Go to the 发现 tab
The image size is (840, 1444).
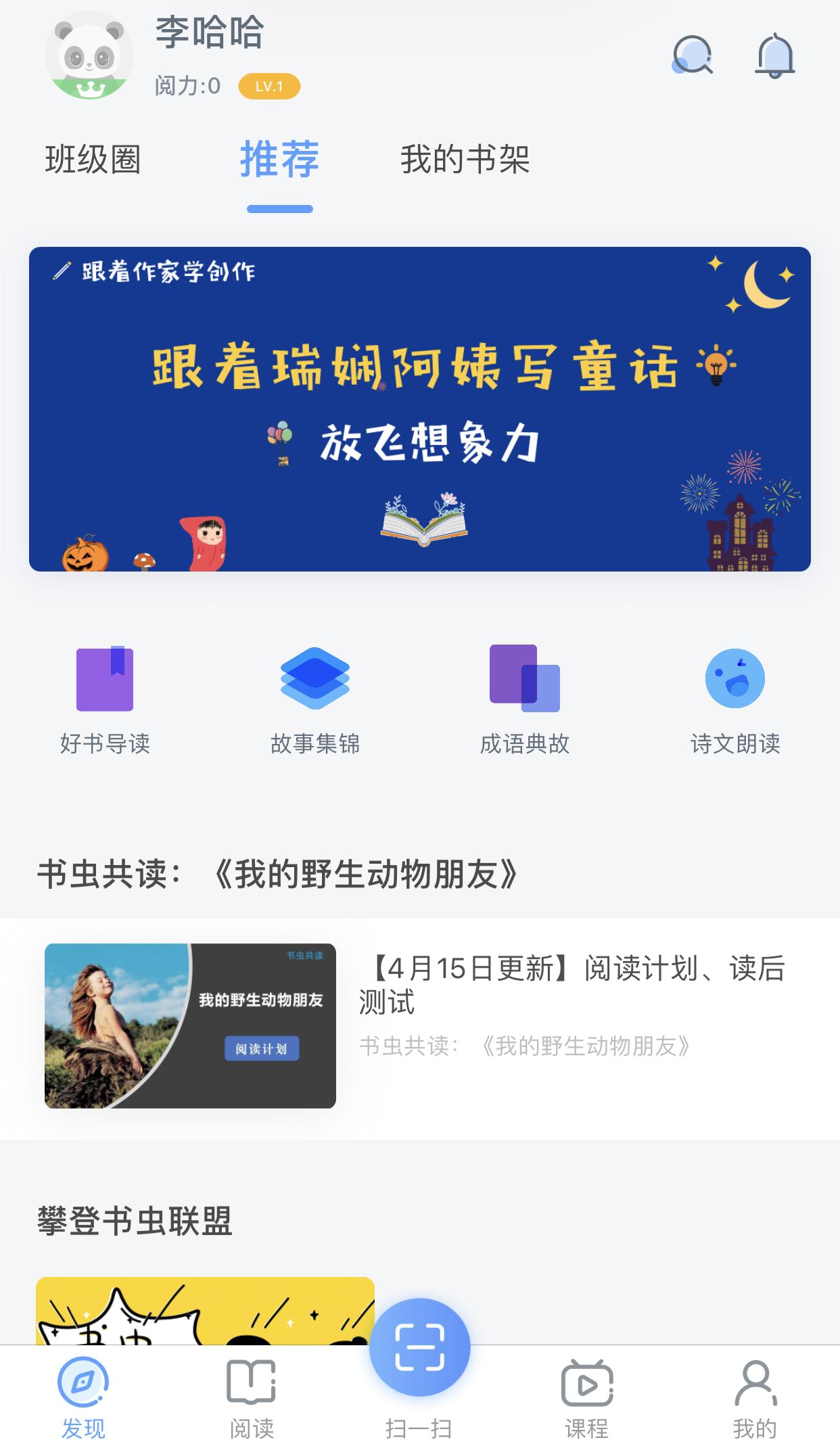[x=83, y=1397]
